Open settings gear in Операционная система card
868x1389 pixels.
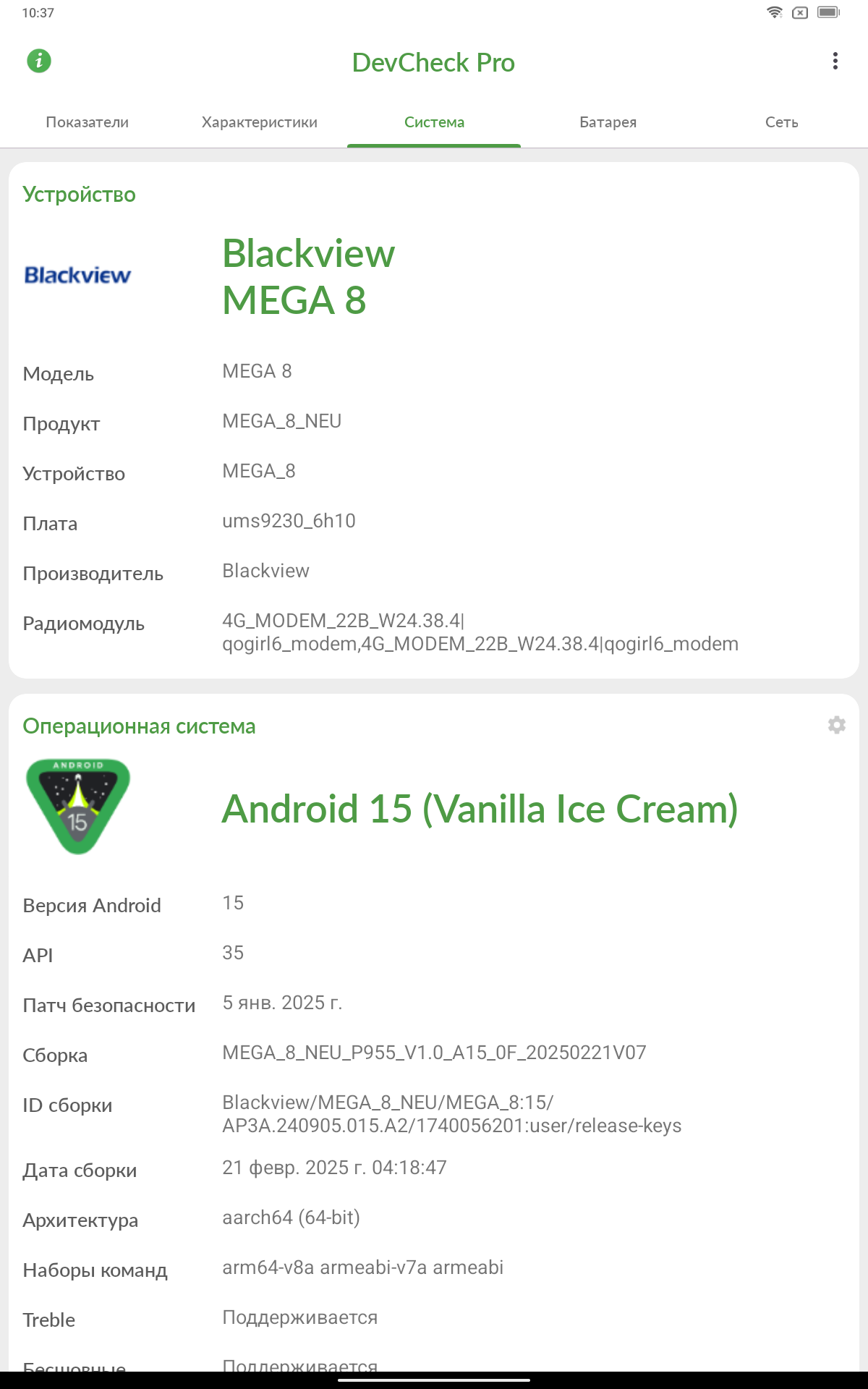[837, 725]
